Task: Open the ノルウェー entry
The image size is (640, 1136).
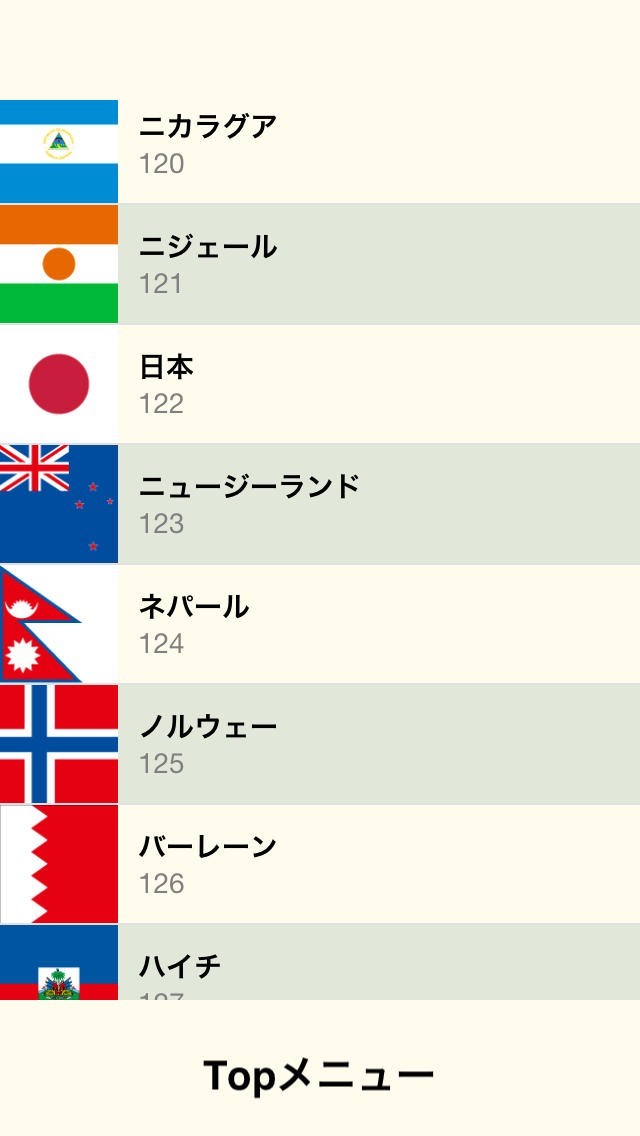Action: click(x=320, y=744)
